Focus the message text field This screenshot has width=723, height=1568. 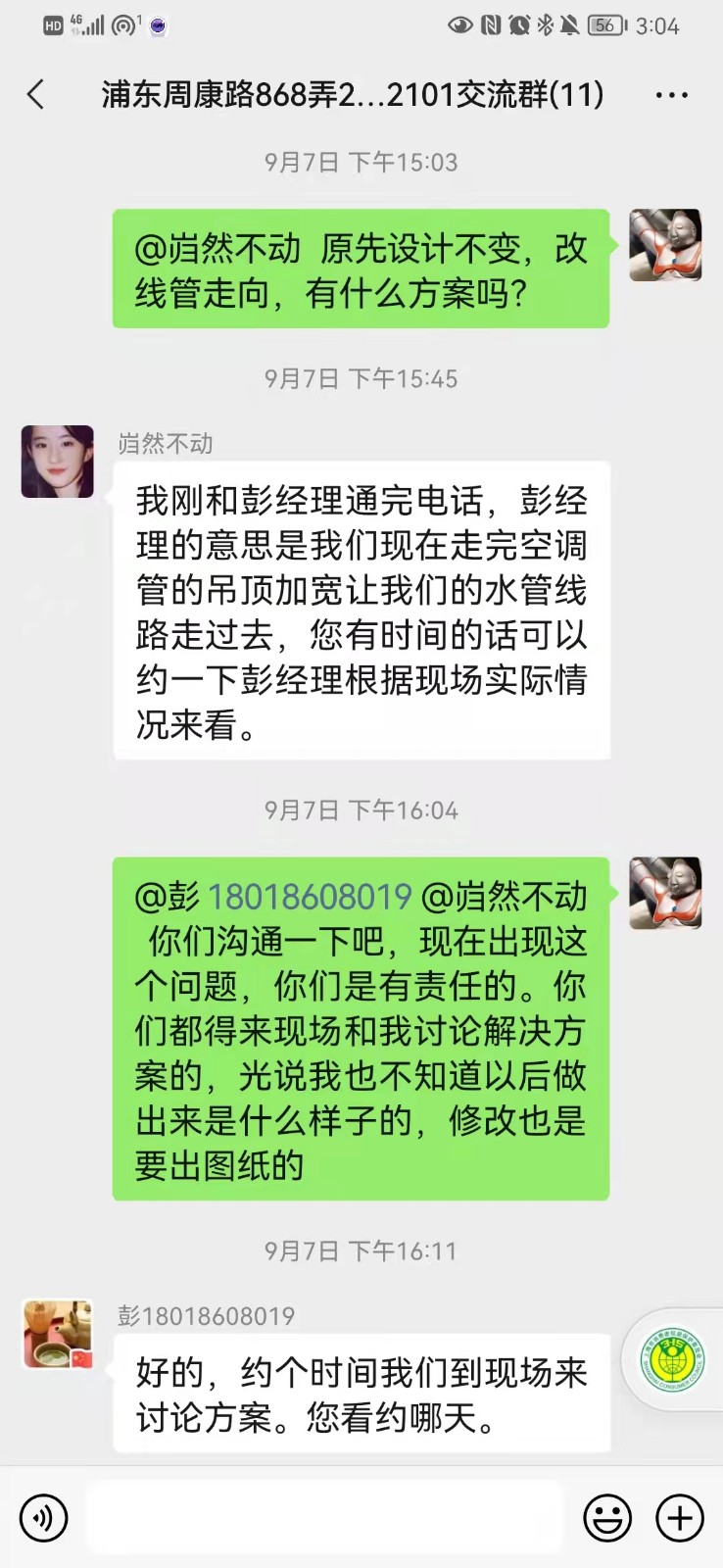click(x=323, y=1518)
